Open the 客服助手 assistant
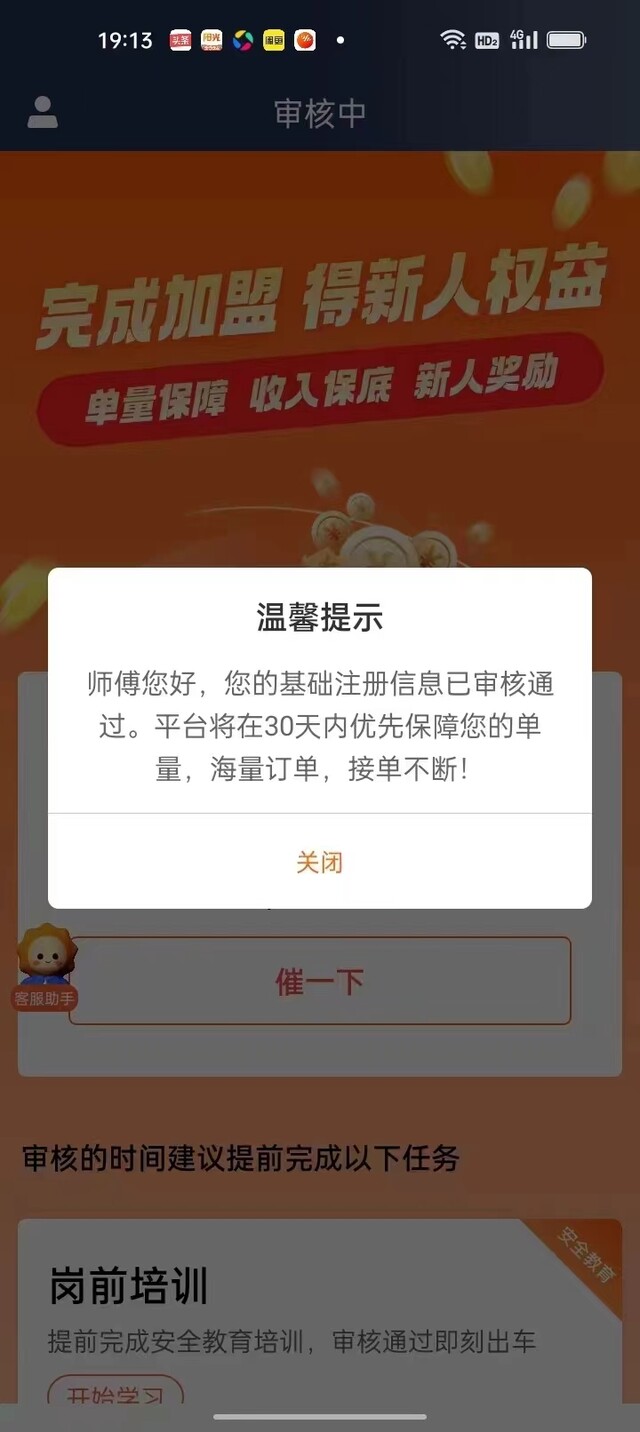This screenshot has height=1432, width=640. point(45,967)
